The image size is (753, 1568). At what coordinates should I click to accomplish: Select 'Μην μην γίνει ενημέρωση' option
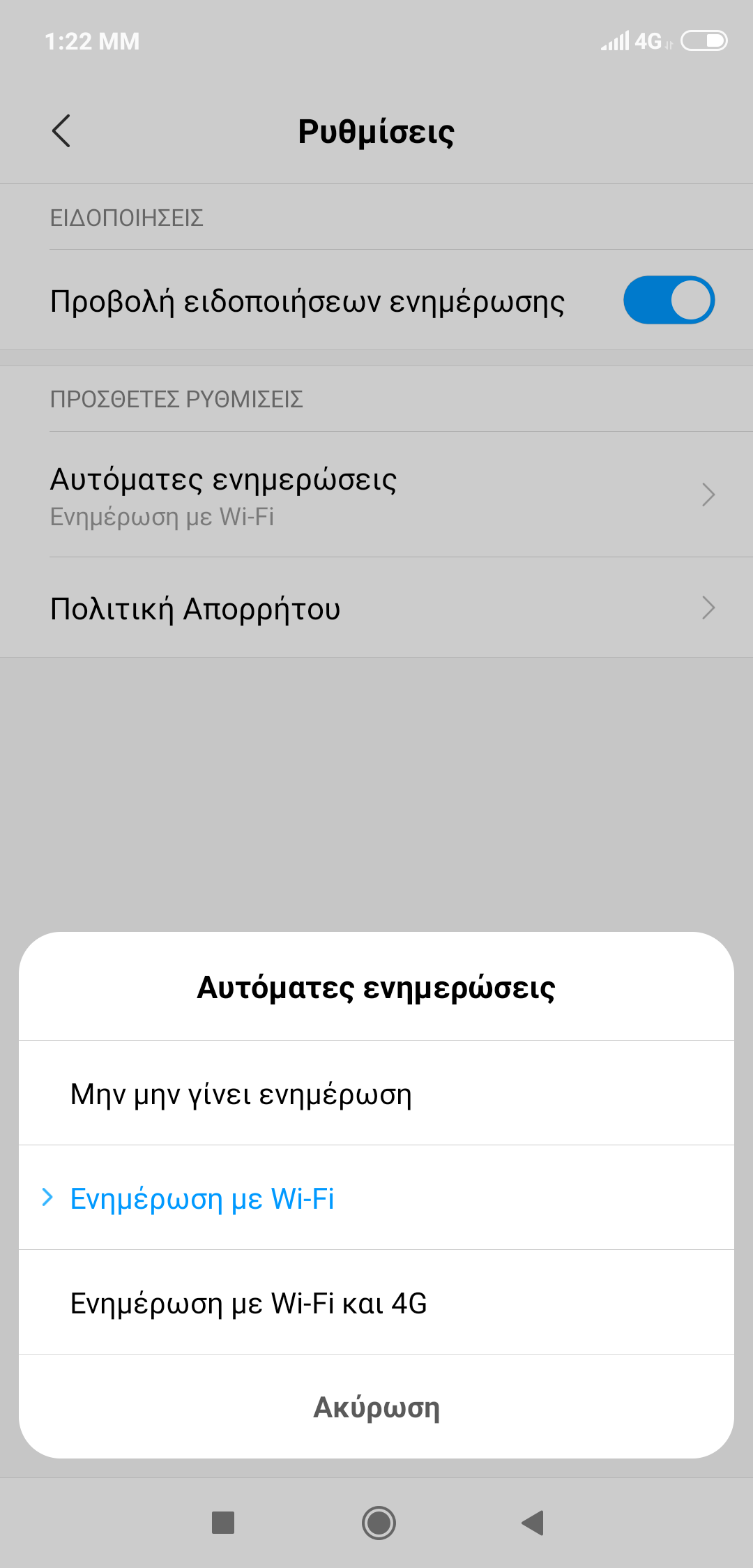click(x=376, y=1094)
